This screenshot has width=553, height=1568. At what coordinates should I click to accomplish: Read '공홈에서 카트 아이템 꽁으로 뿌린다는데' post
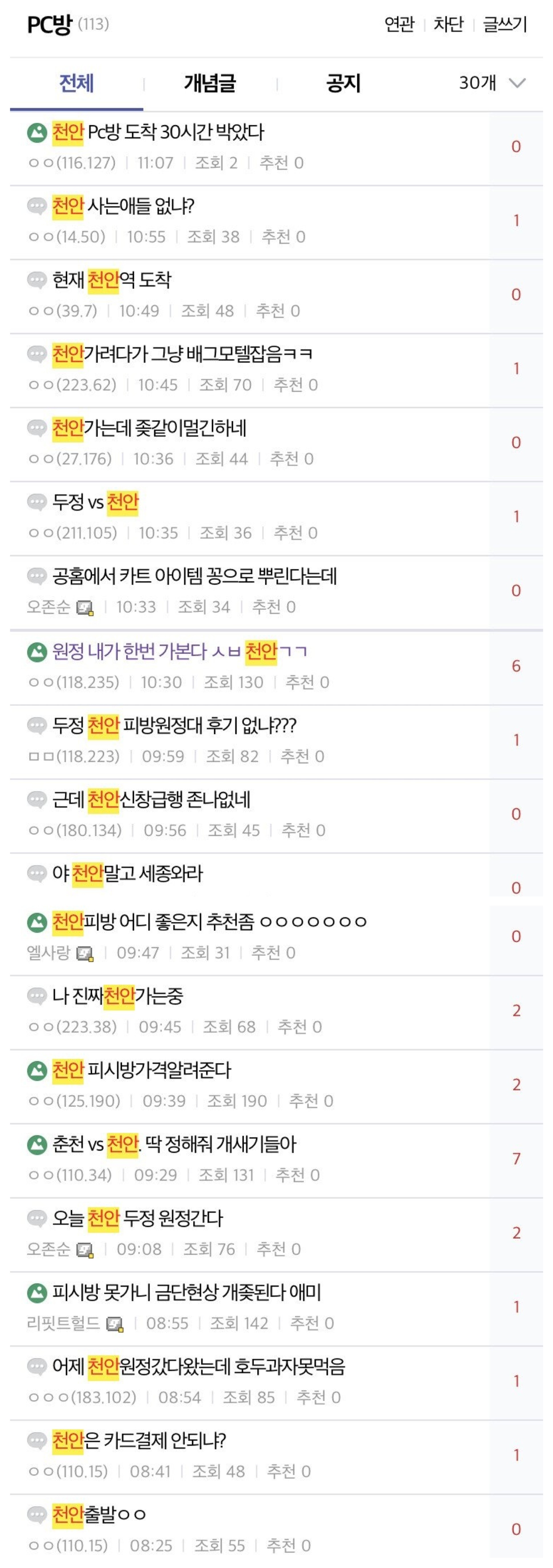click(x=195, y=576)
